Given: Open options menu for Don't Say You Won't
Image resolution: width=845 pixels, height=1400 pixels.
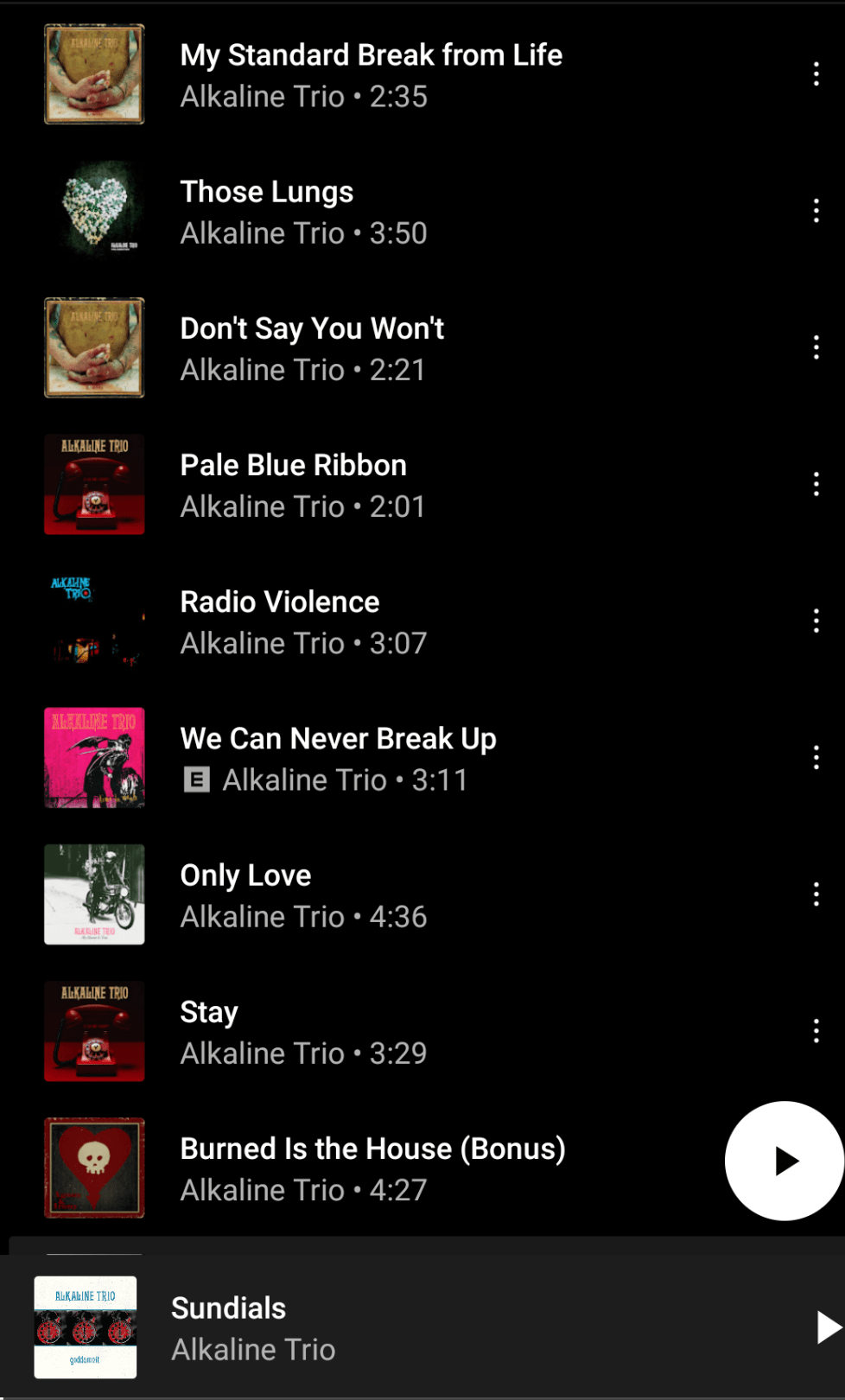Looking at the screenshot, I should pyautogui.click(x=816, y=347).
